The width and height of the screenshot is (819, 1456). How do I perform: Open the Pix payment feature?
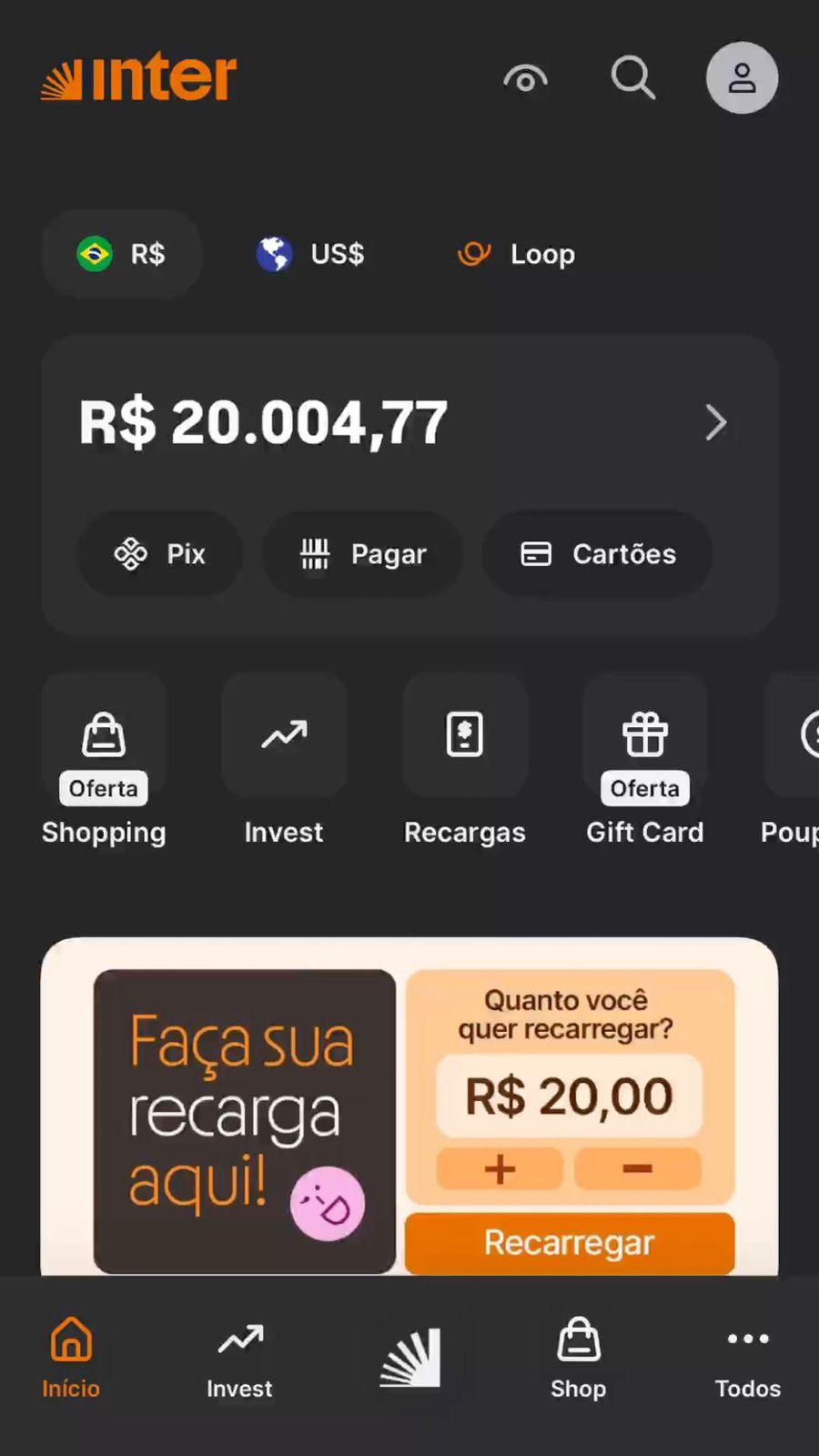(x=160, y=553)
